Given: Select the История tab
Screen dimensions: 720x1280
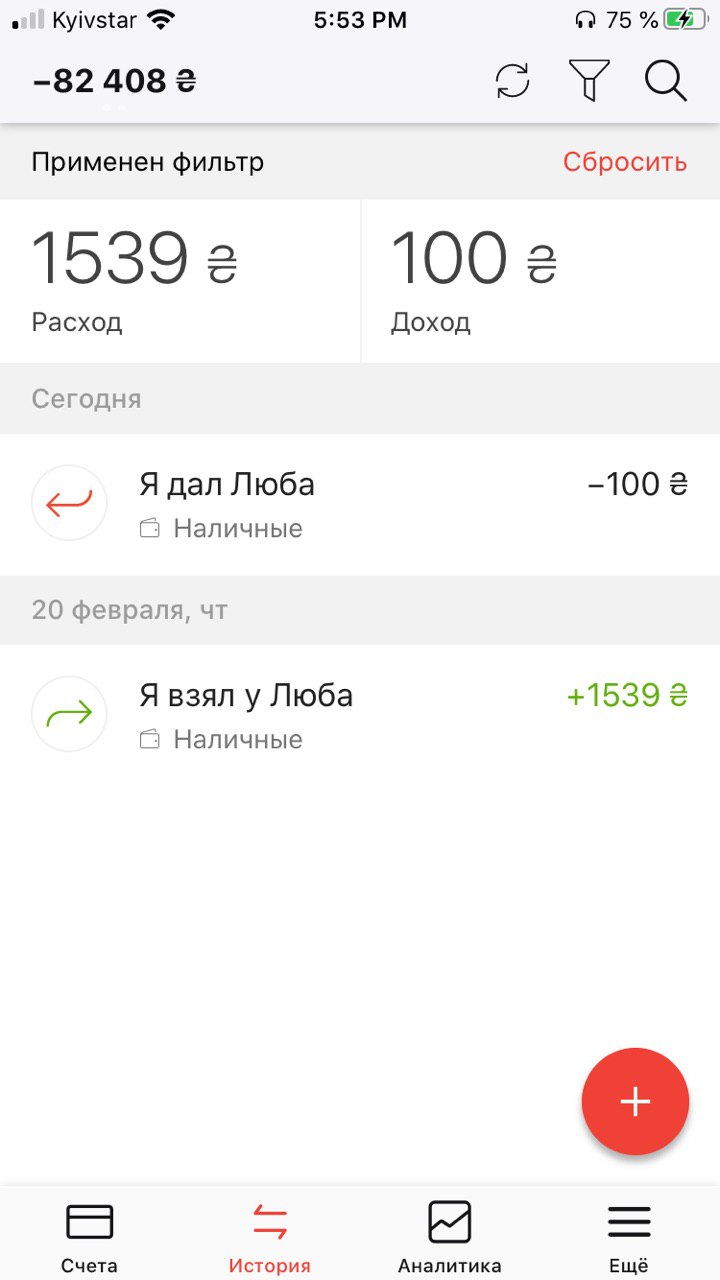Looking at the screenshot, I should tap(269, 1237).
